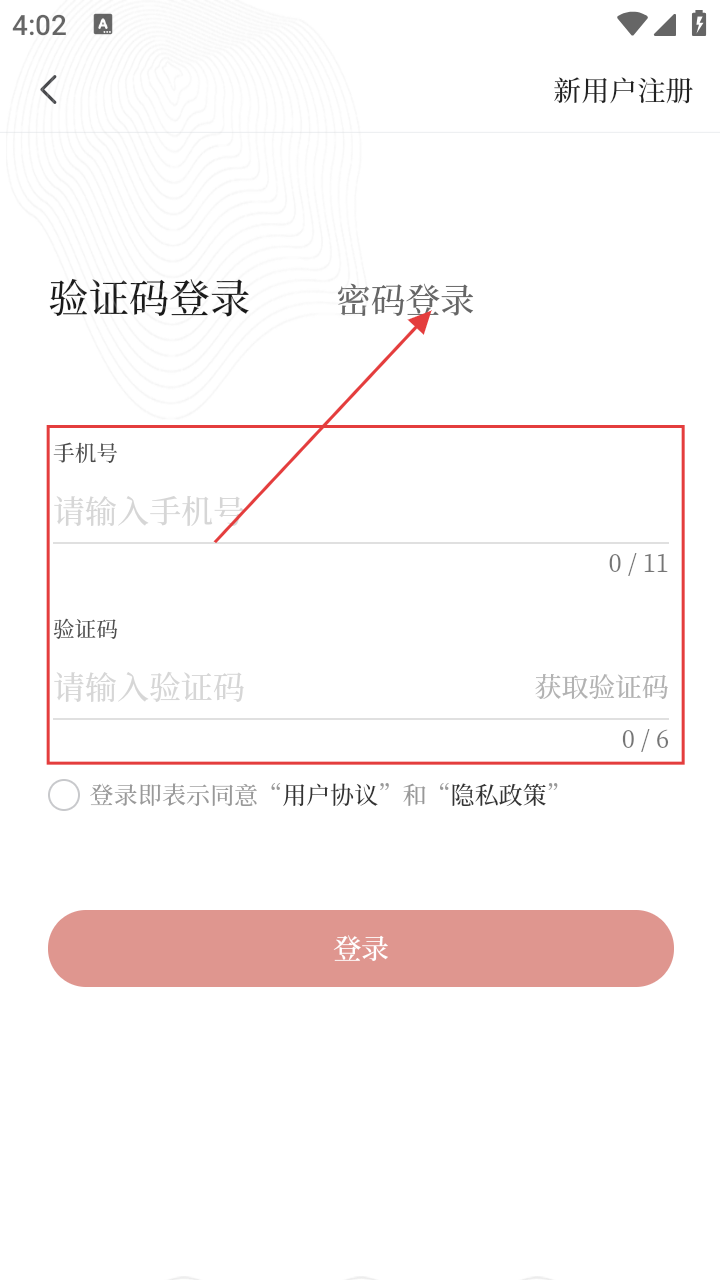Viewport: 720px width, 1280px height.
Task: Open the 隐私政策 privacy policy link
Action: point(498,795)
